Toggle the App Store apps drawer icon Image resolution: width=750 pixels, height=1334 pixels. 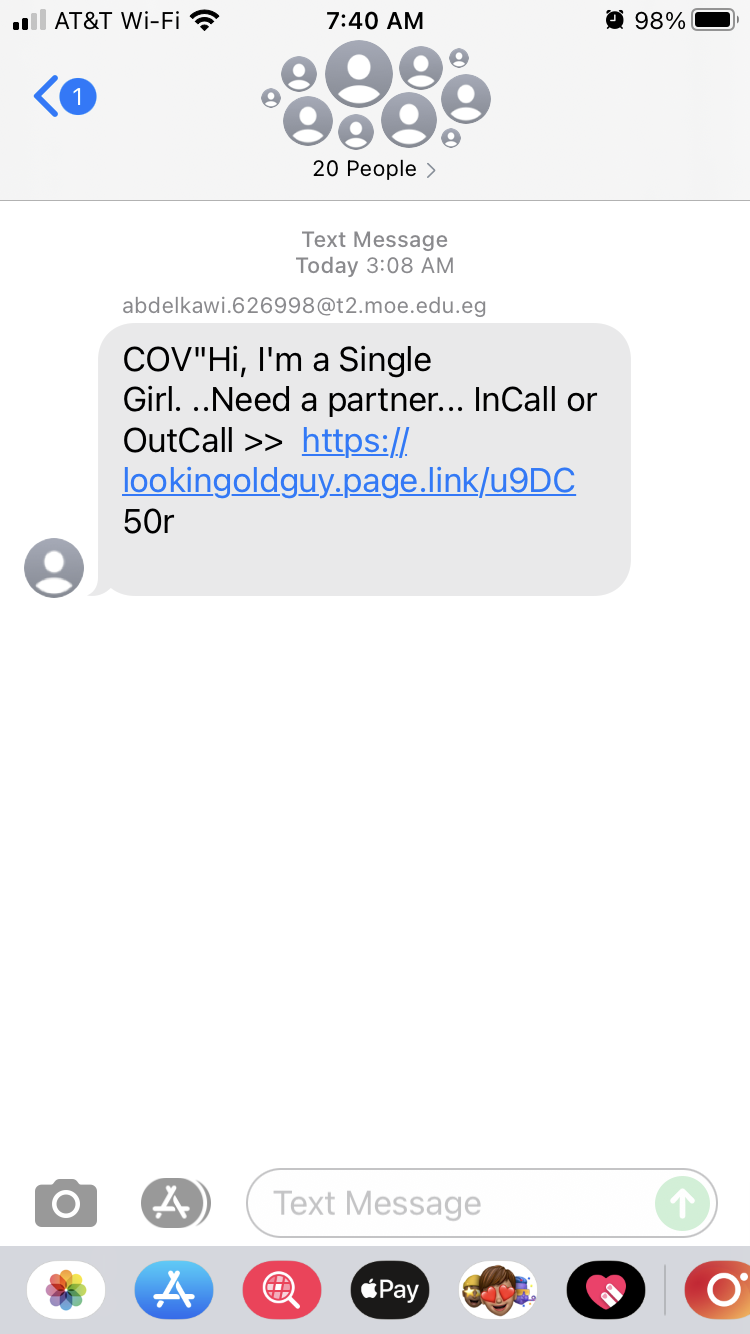pos(174,1203)
